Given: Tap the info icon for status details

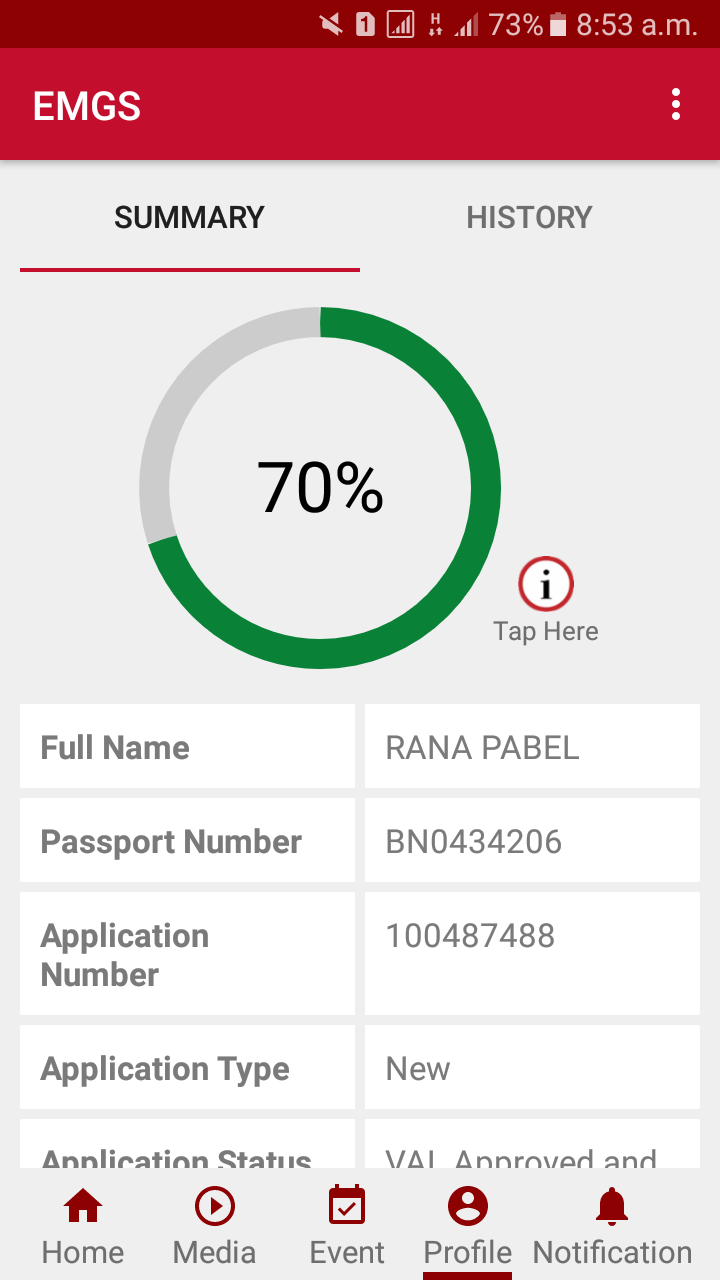Looking at the screenshot, I should 545,585.
